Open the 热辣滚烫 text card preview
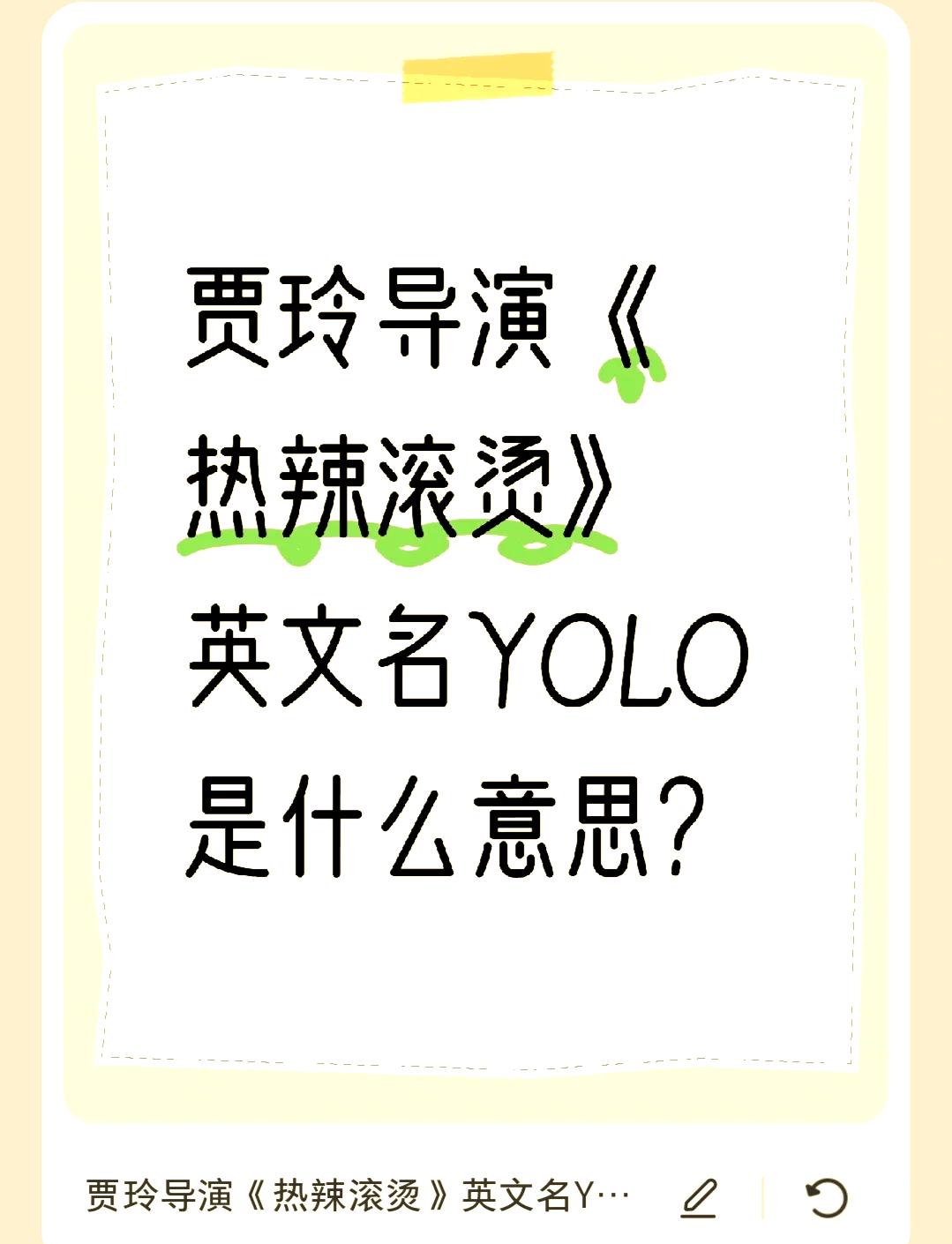Image resolution: width=952 pixels, height=1244 pixels. point(476,573)
